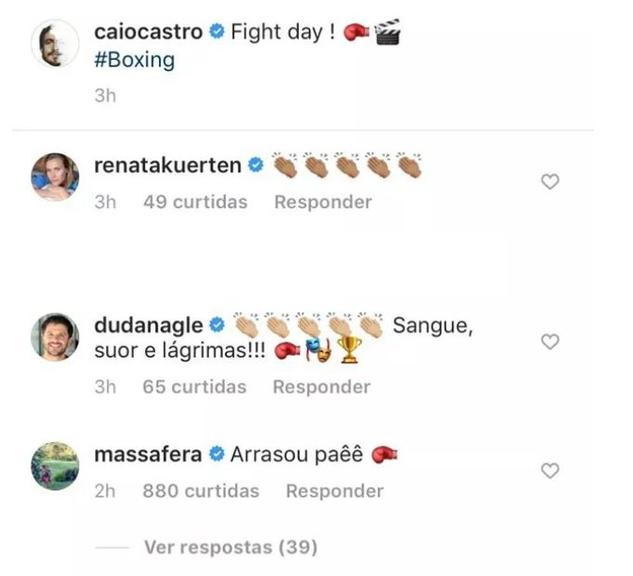The image size is (633, 576).
Task: Like massafera's comment
Action: 549,470
